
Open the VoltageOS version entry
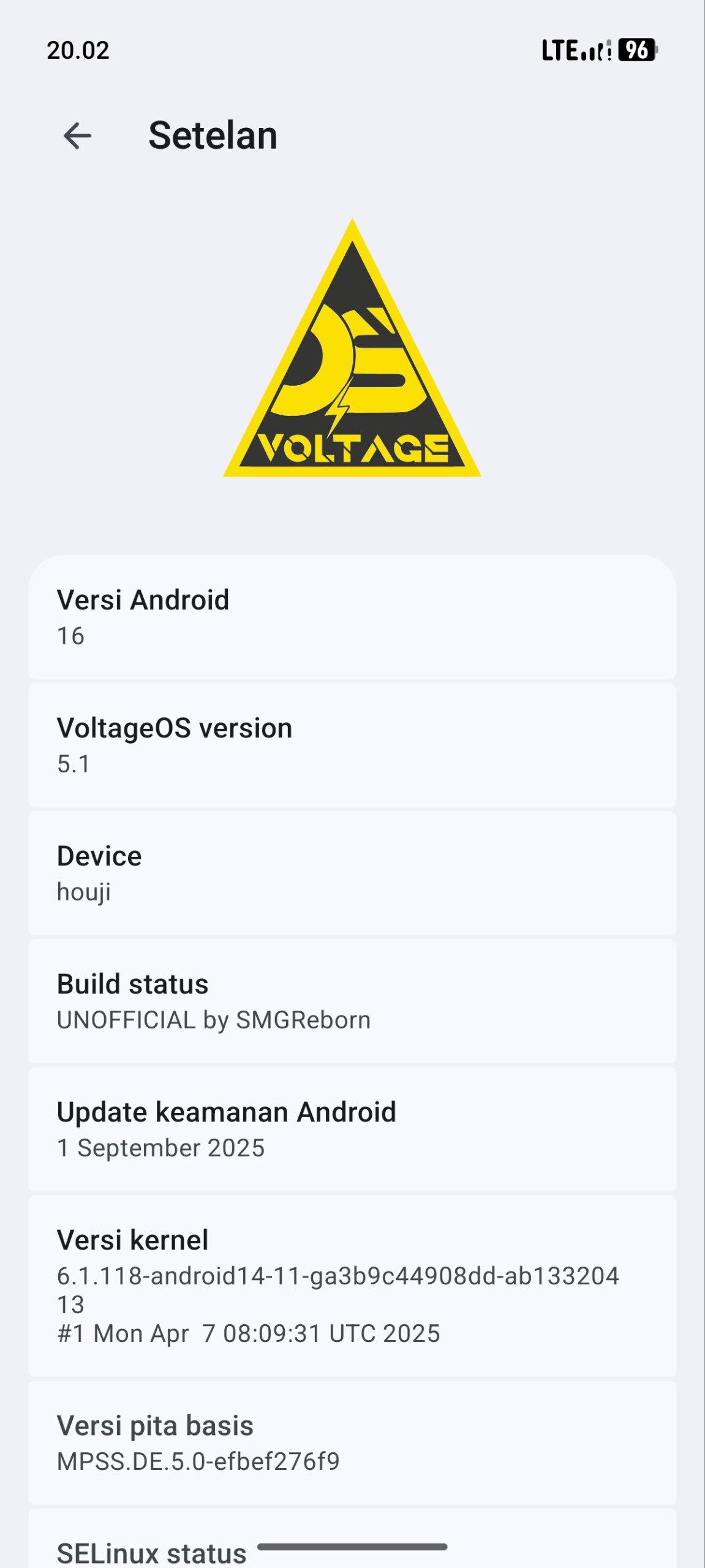(352, 745)
